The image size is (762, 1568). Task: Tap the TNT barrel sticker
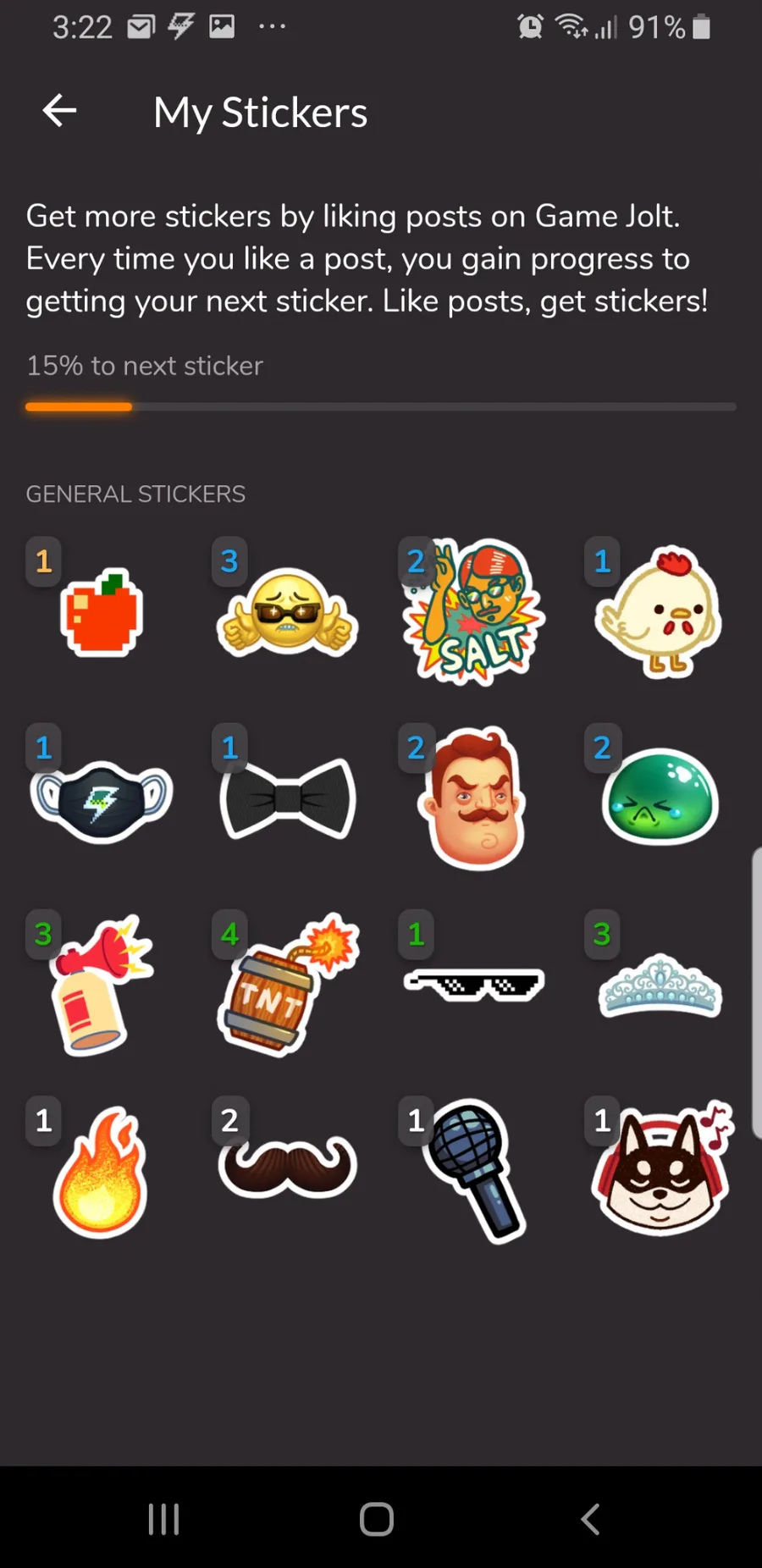[x=286, y=986]
